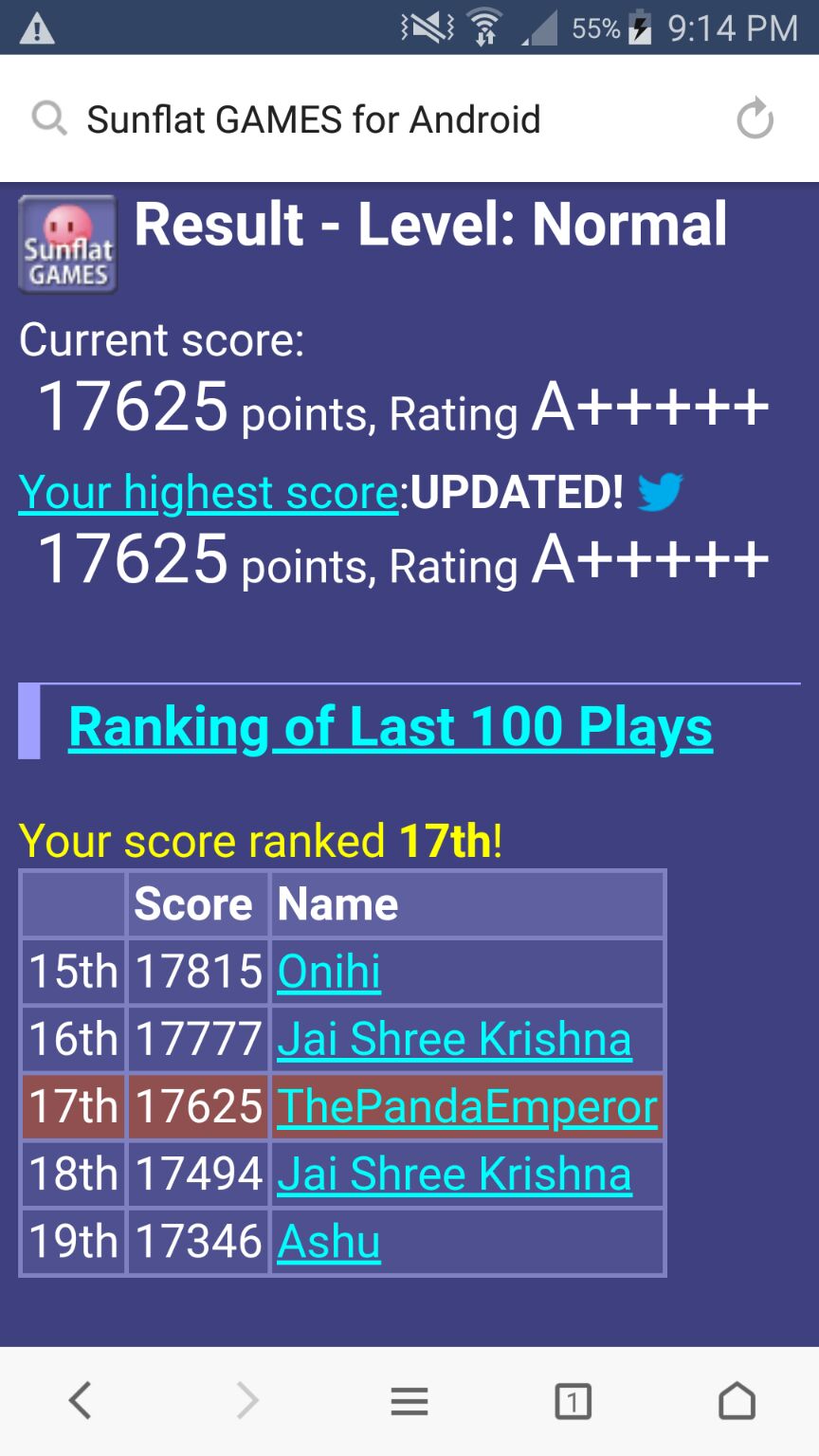Open the browser menu

point(409,1400)
